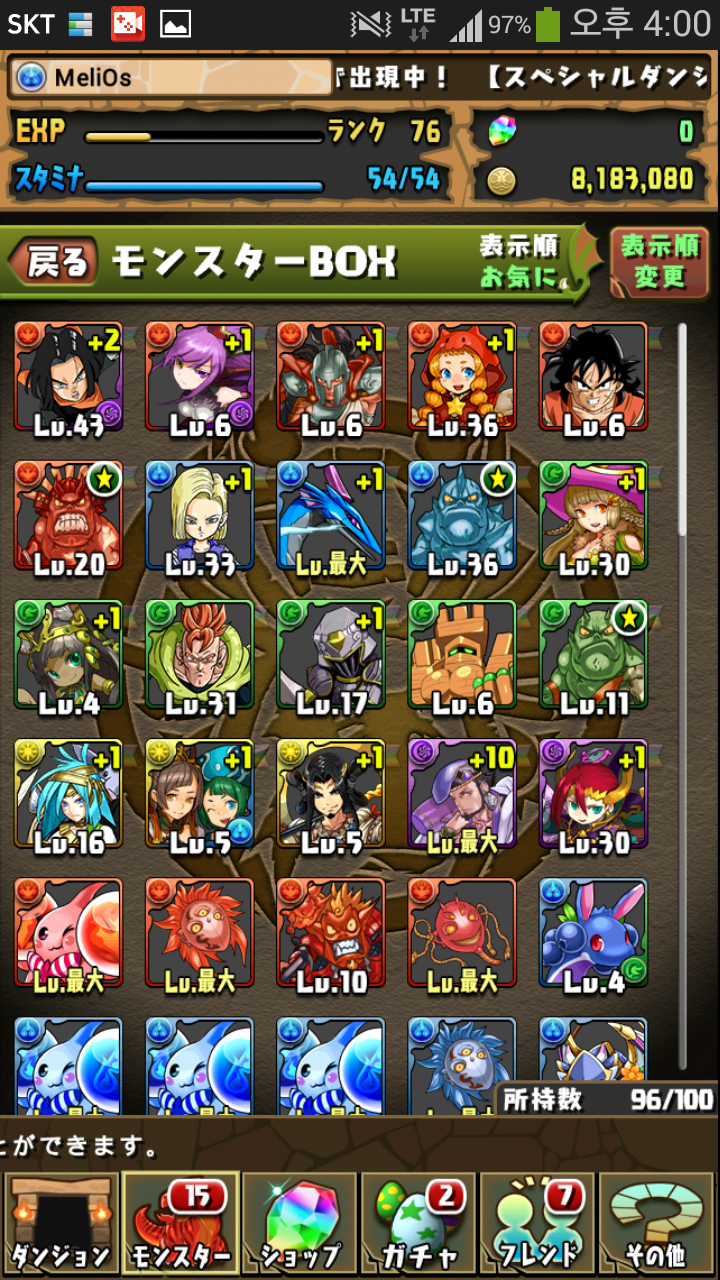Select the Lv.43 fire monster with +2
The height and width of the screenshot is (1280, 720).
(68, 377)
